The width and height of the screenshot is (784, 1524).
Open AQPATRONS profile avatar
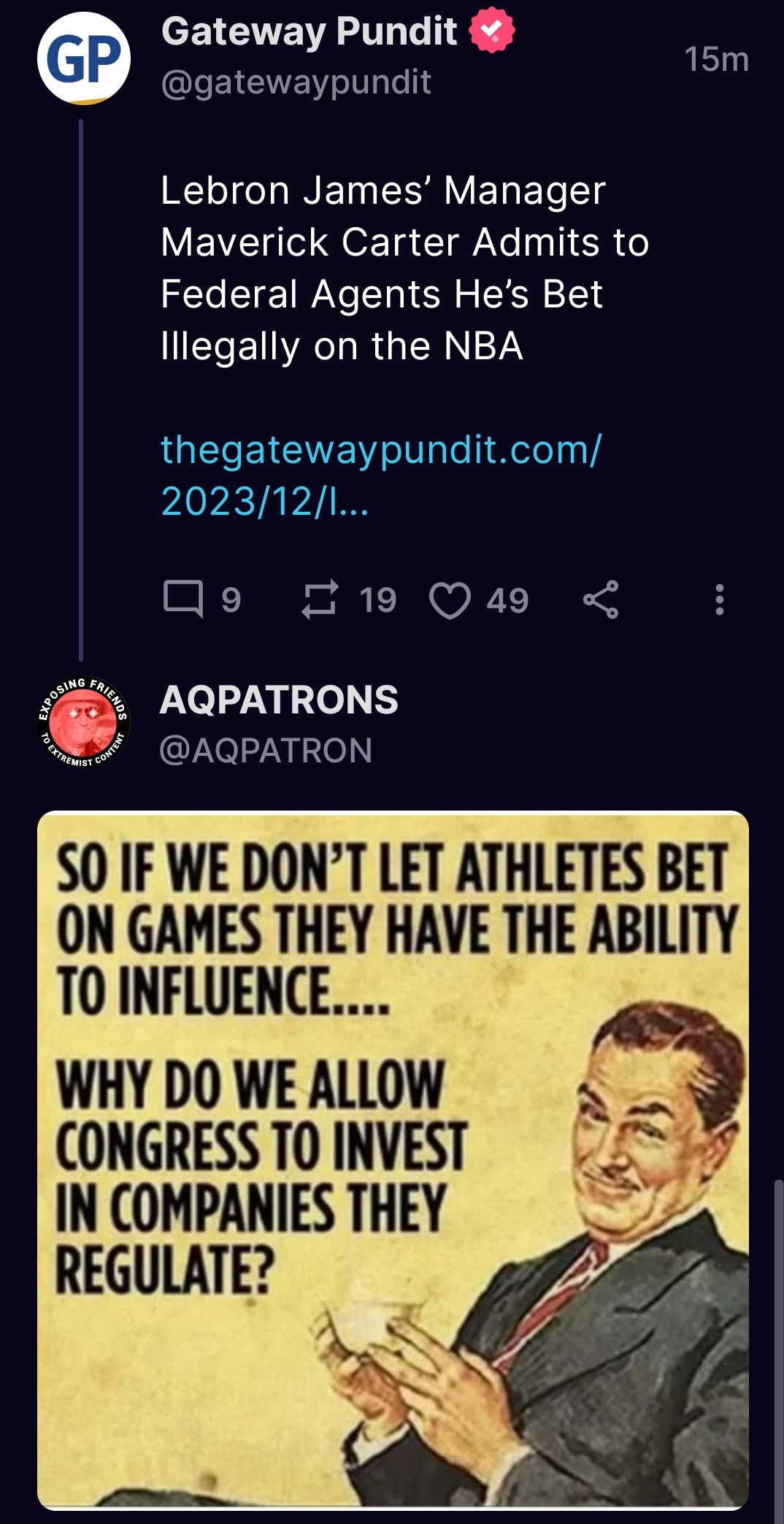(84, 722)
